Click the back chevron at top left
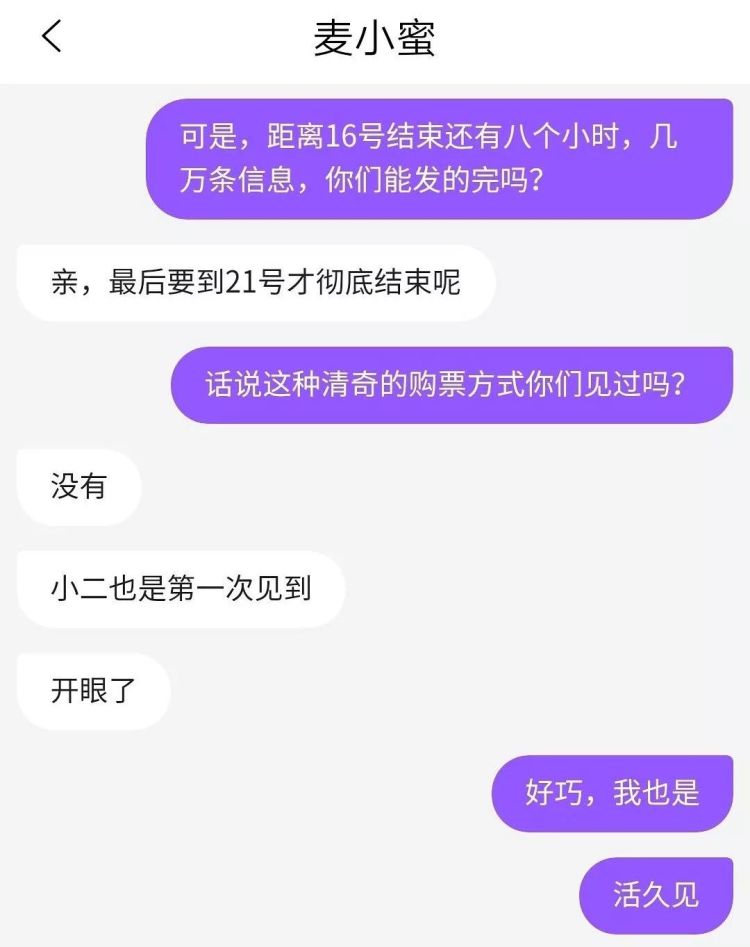Screen dimensions: 750x947 coord(50,37)
